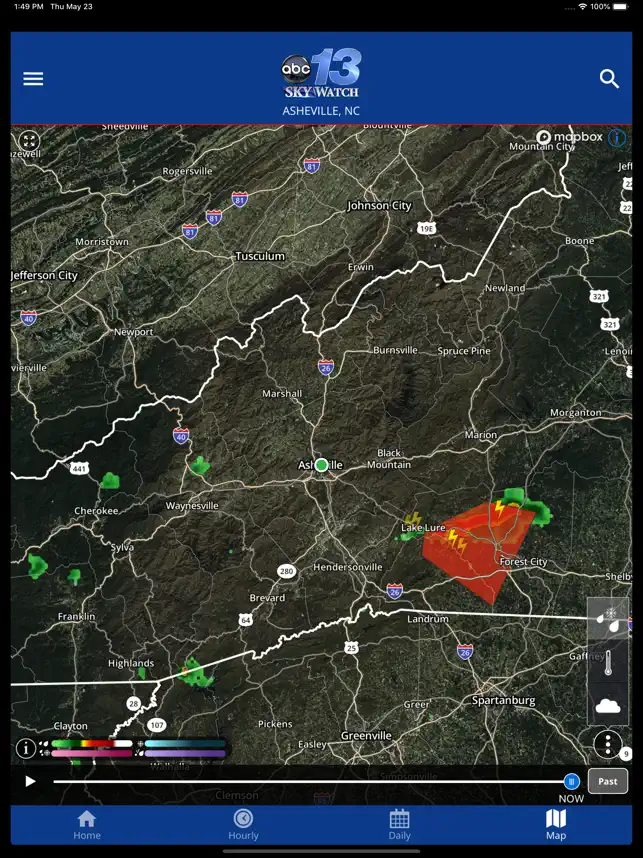Open Mapbox attribution info icon

coord(617,137)
